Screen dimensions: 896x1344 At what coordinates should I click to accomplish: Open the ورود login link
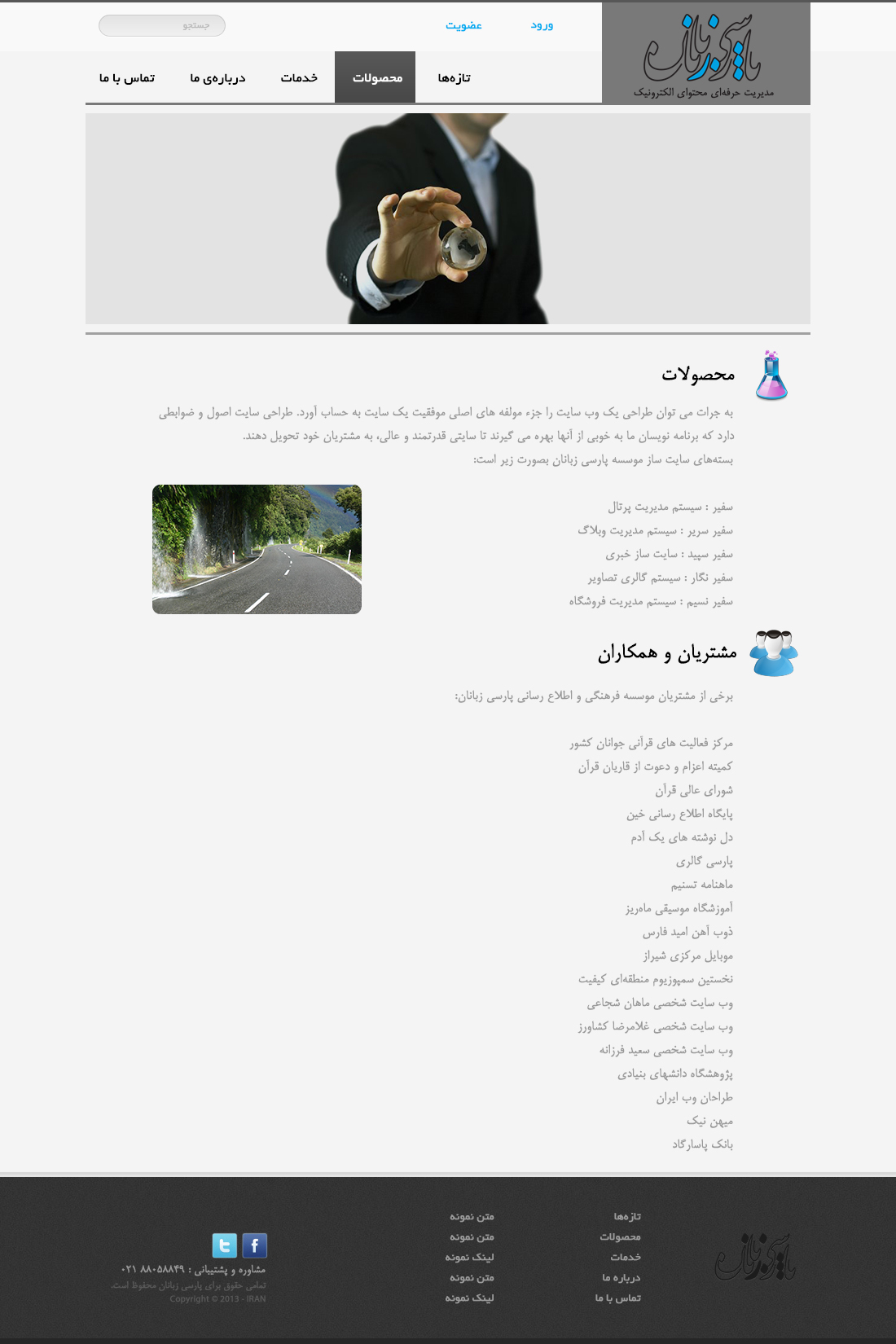pyautogui.click(x=542, y=25)
